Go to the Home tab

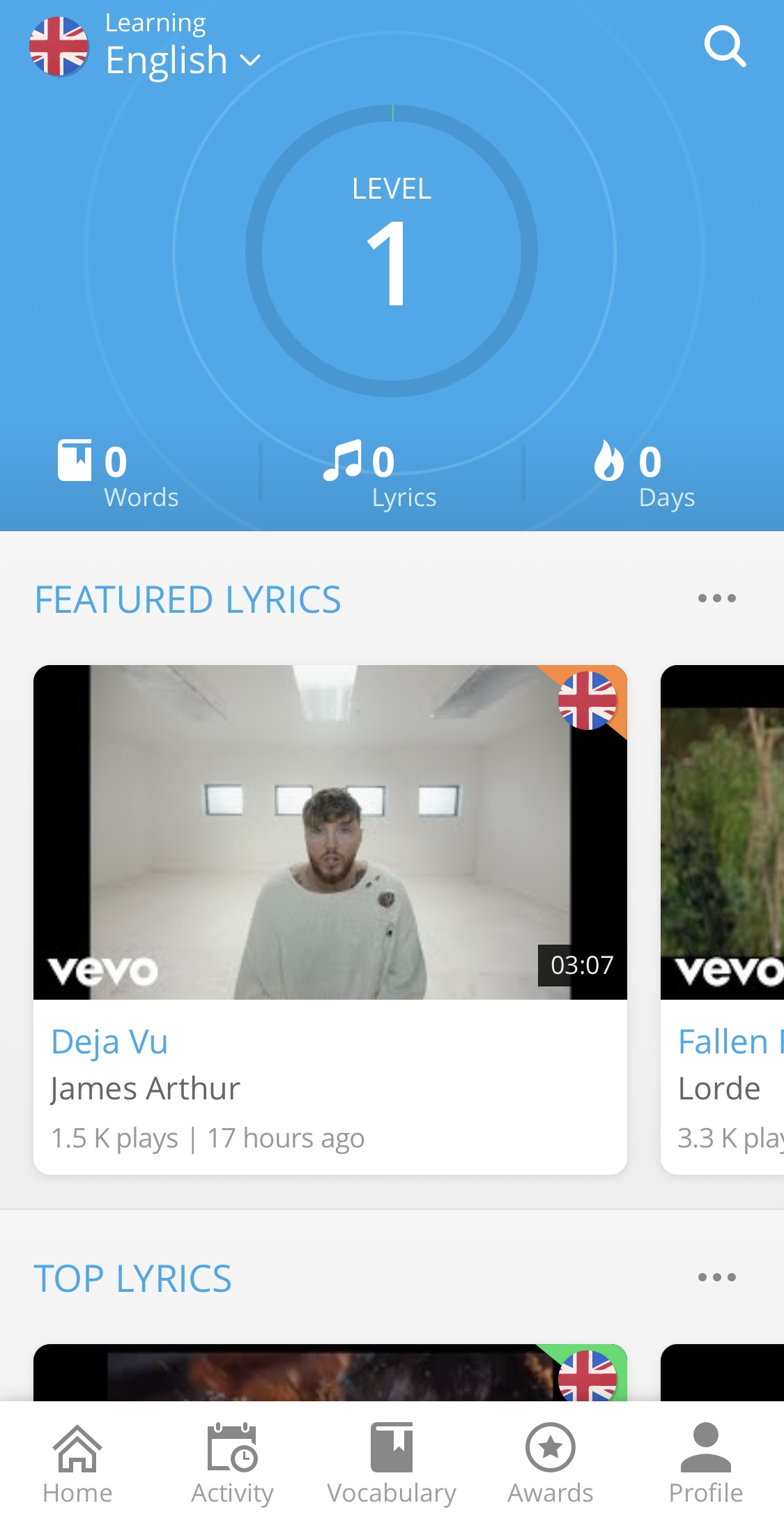click(77, 1463)
